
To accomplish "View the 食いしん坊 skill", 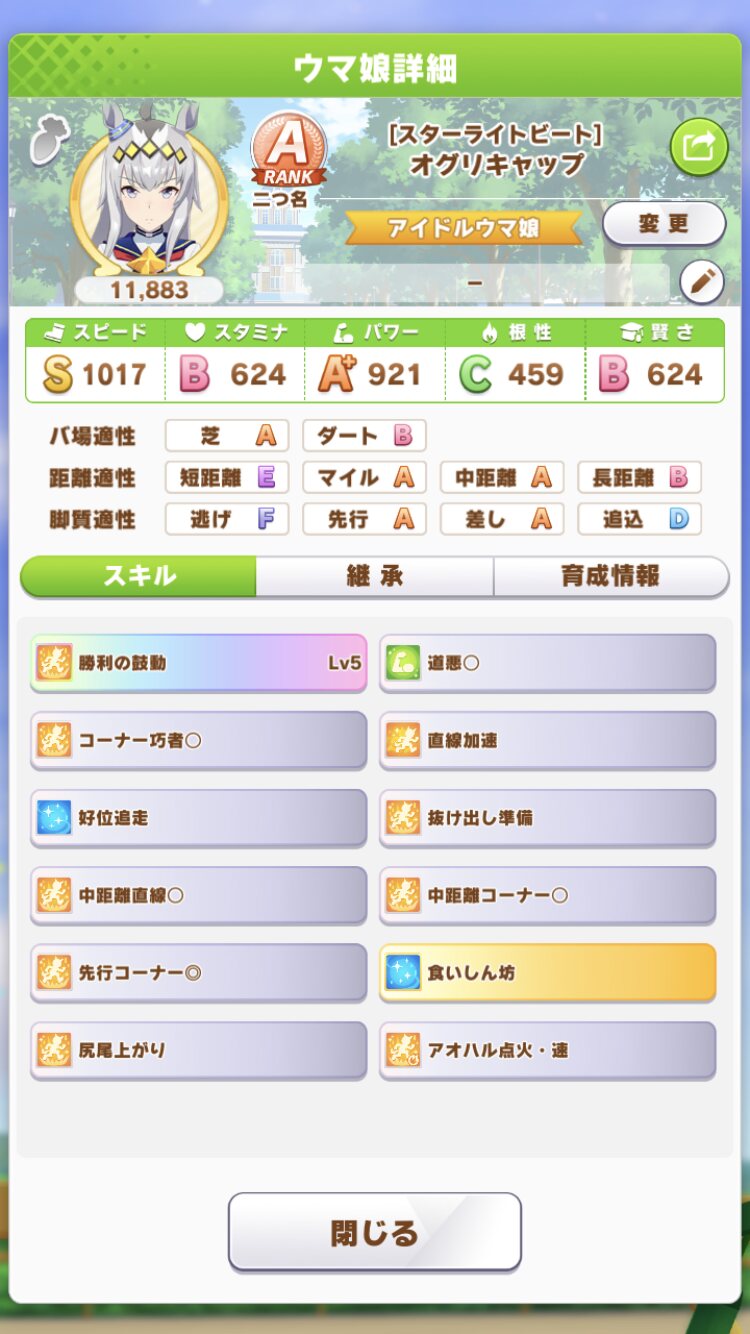I will click(547, 971).
